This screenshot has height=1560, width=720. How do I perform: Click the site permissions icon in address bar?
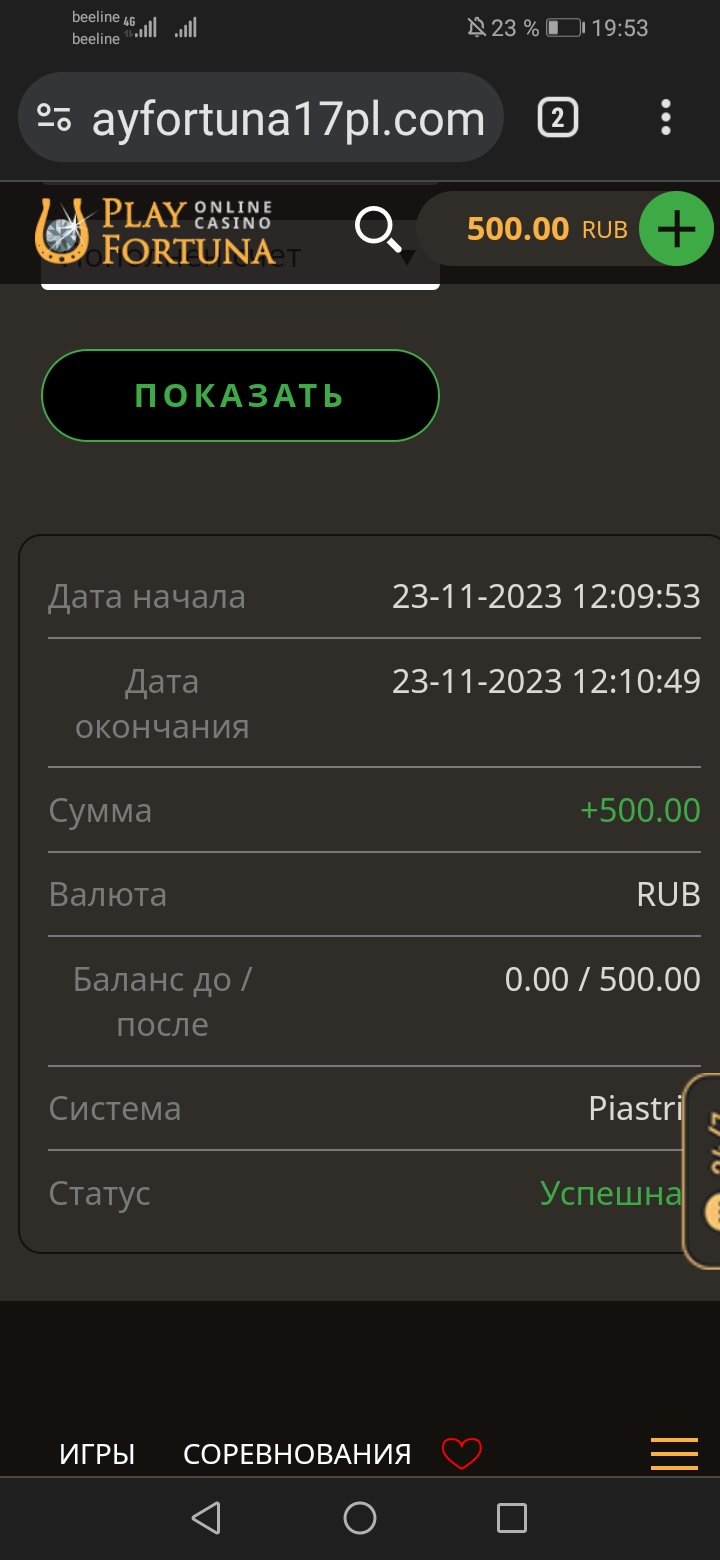pos(57,117)
